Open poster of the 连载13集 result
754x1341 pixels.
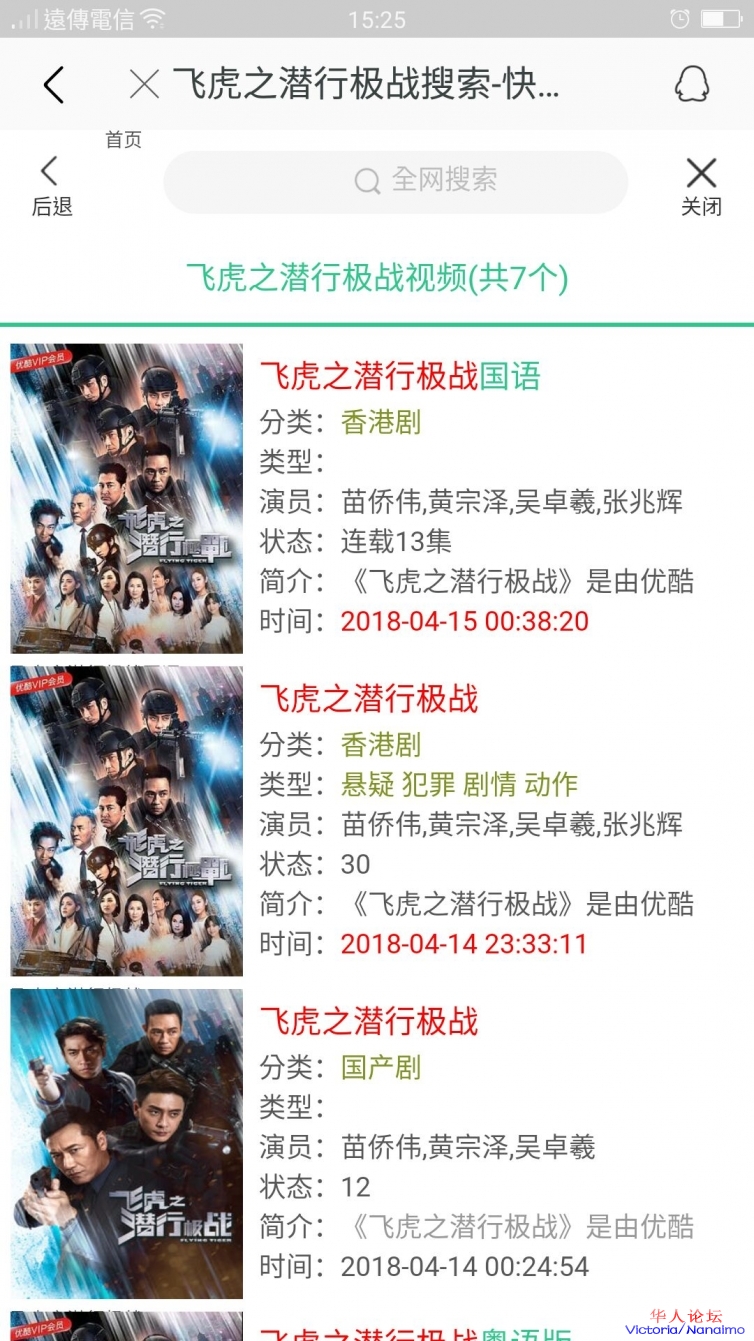point(127,498)
